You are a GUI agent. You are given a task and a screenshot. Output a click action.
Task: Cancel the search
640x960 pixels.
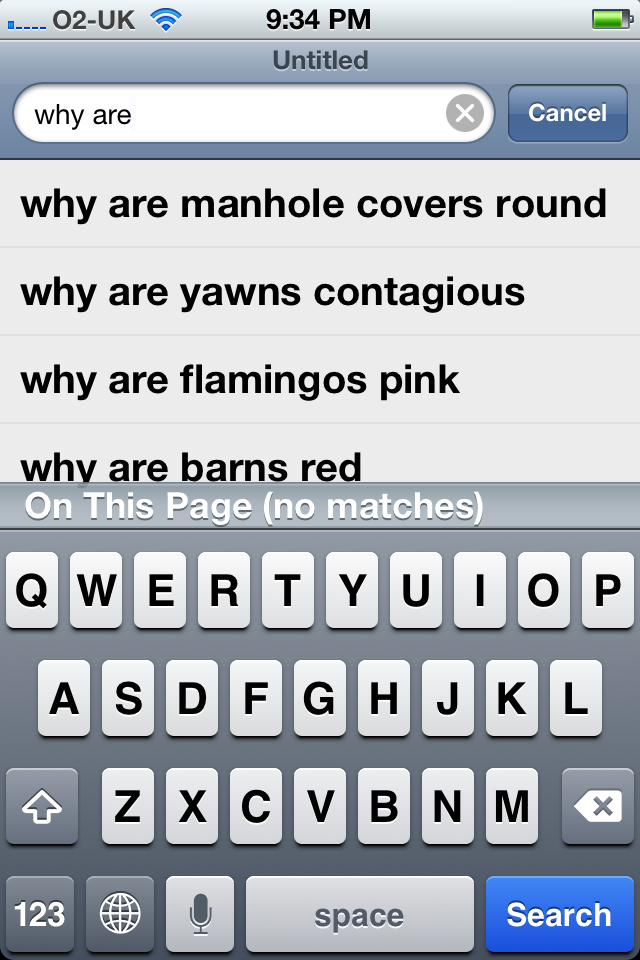[567, 114]
